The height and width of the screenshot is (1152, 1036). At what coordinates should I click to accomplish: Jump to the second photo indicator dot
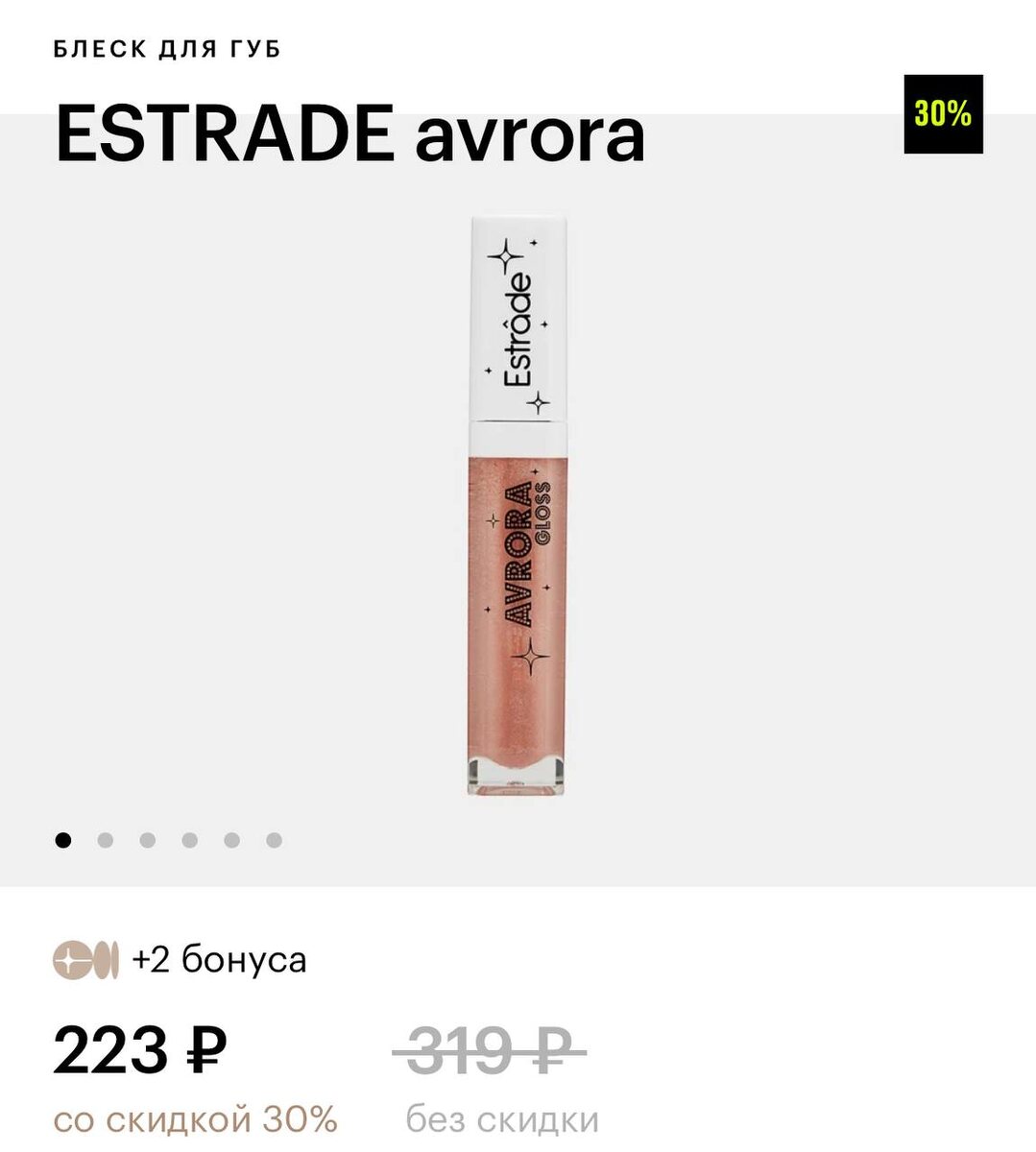pyautogui.click(x=106, y=841)
